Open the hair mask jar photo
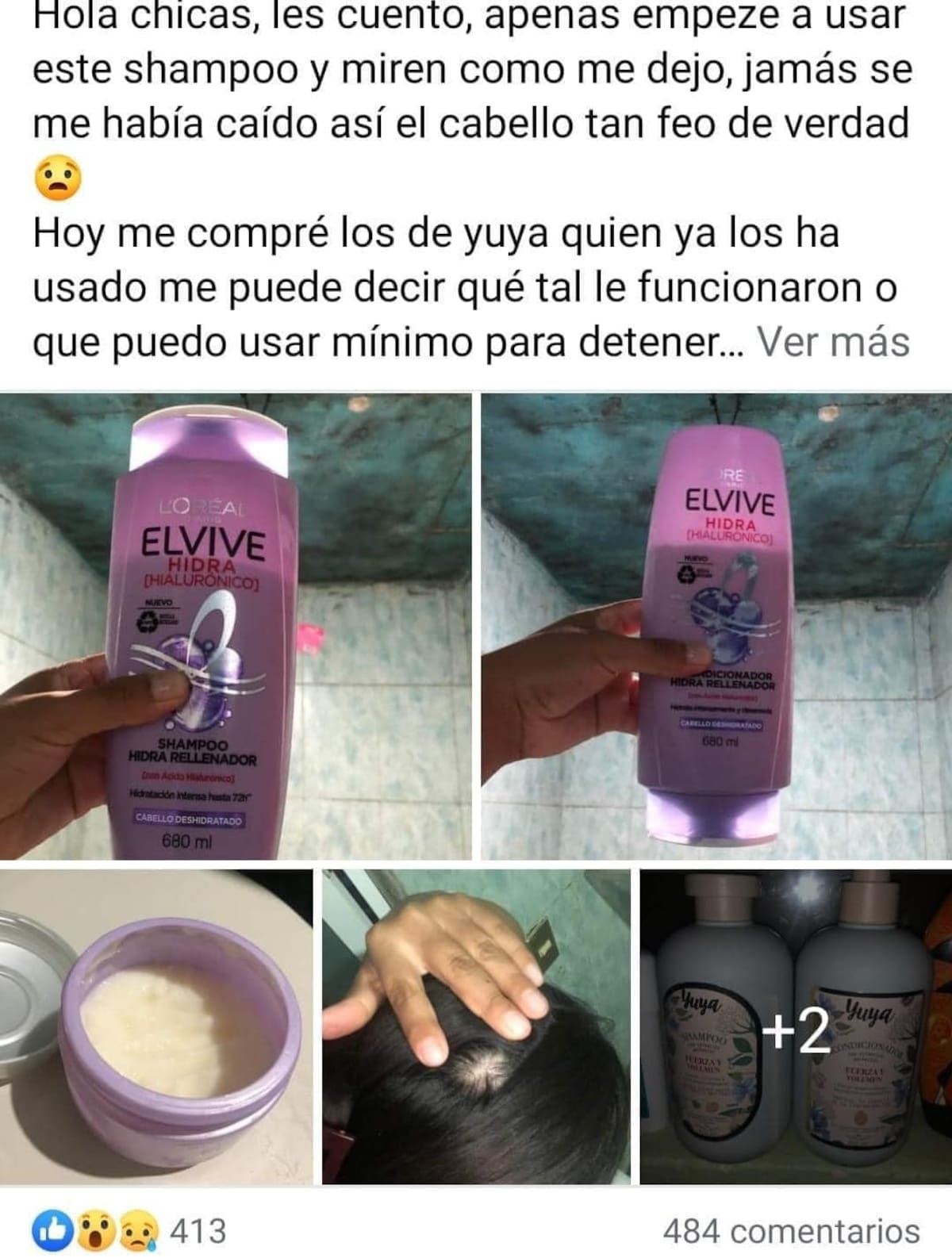 point(156,1026)
